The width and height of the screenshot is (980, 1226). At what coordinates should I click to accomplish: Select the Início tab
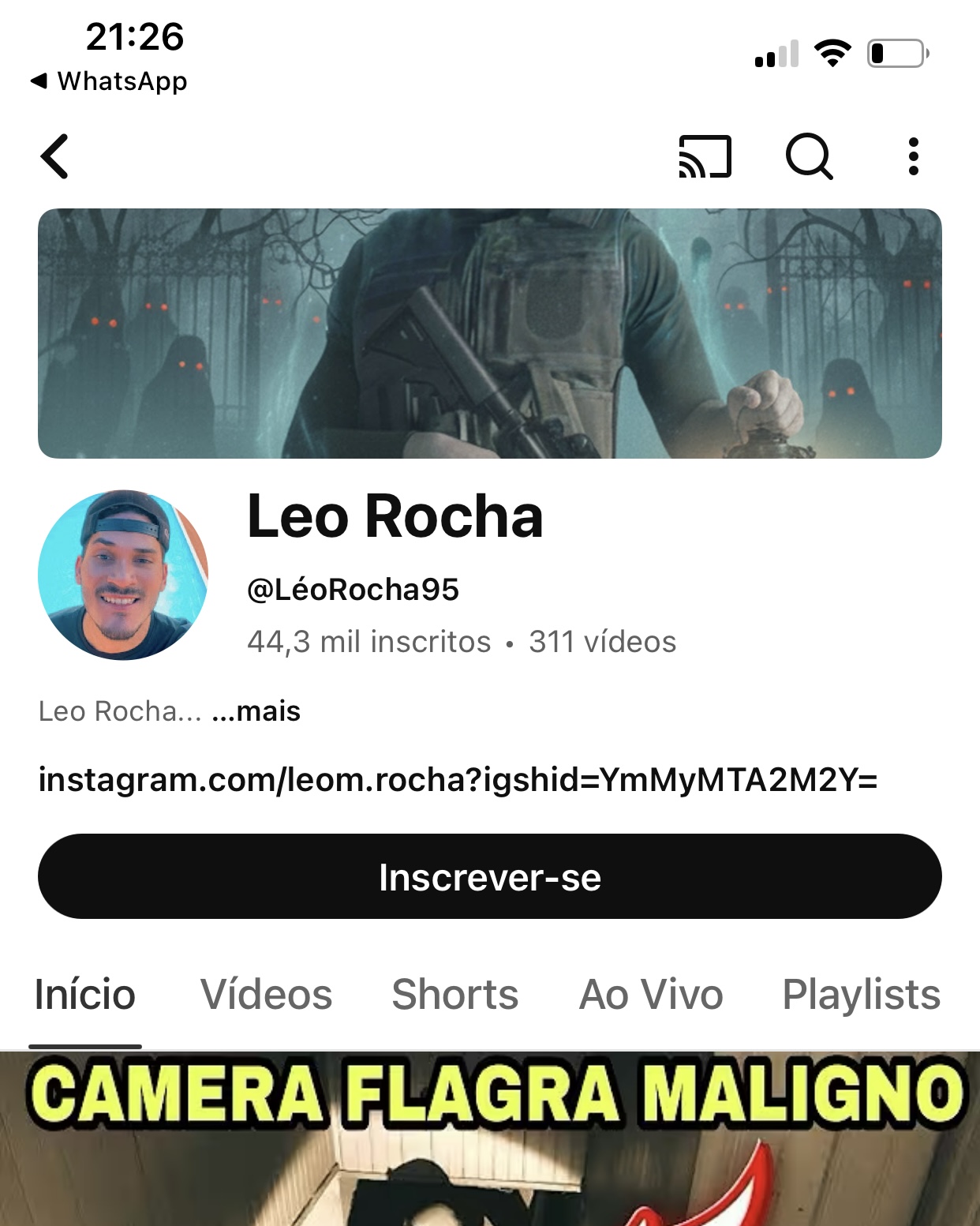click(85, 994)
